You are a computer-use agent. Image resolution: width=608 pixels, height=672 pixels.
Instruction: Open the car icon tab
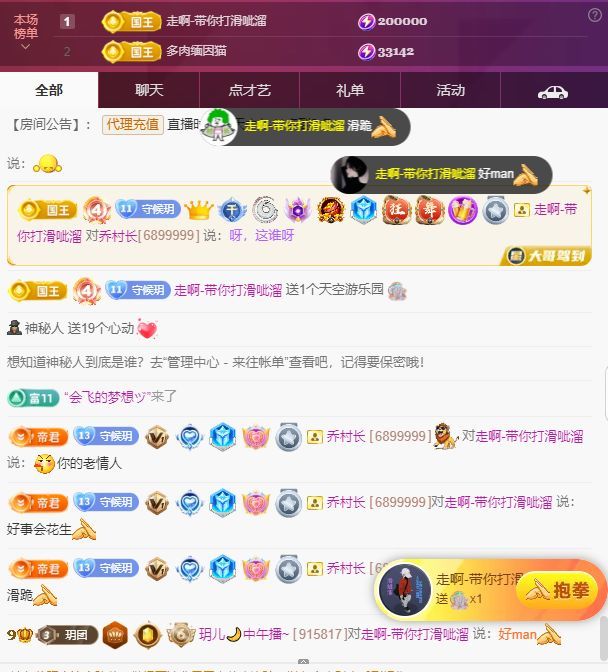click(552, 92)
